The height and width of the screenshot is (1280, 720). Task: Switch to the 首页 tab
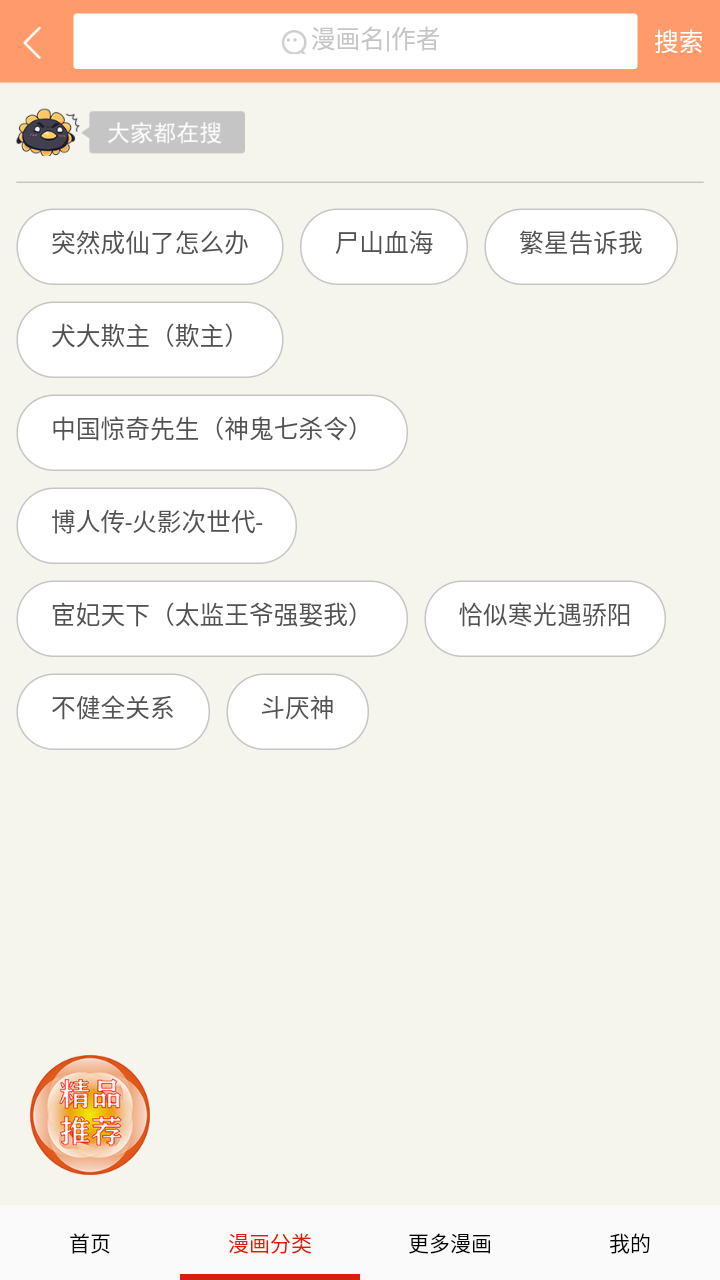pyautogui.click(x=90, y=1243)
